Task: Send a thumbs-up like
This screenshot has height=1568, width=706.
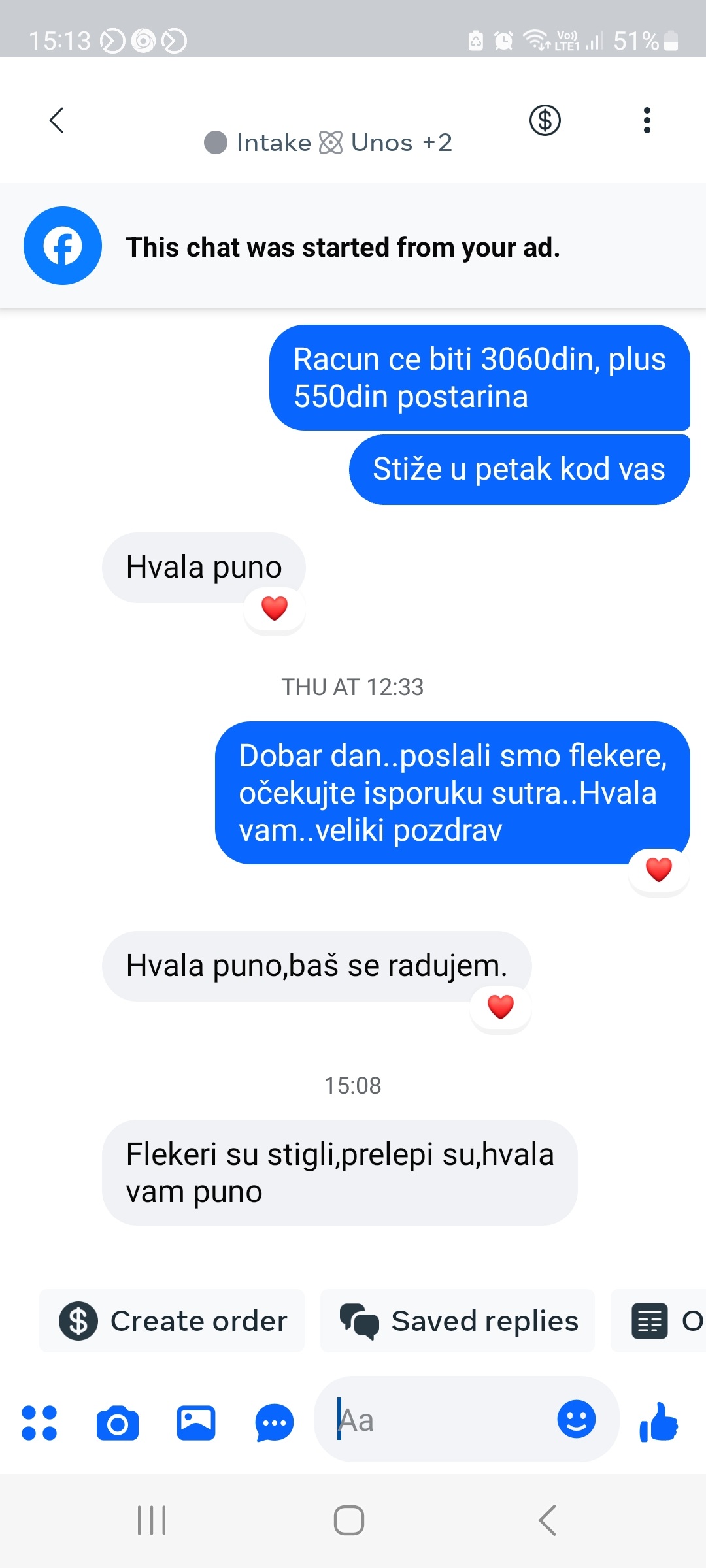Action: point(659,1422)
